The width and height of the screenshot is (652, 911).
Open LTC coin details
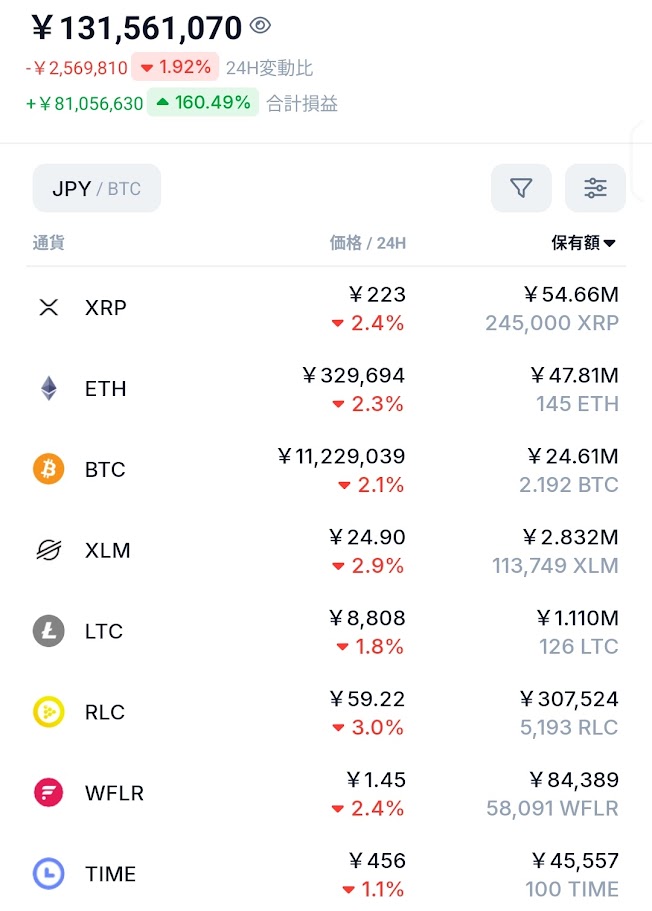(x=326, y=632)
